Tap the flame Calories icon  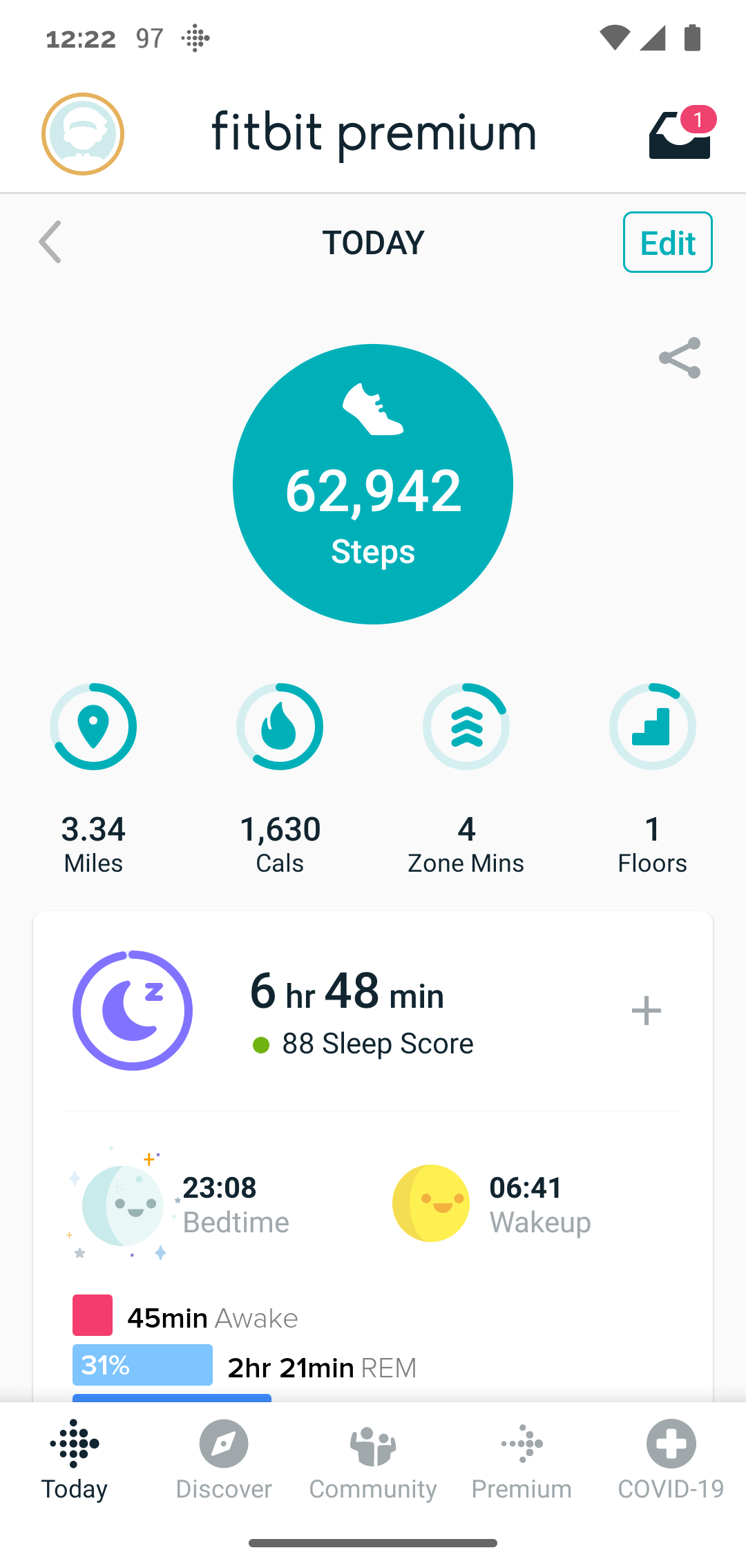point(280,727)
